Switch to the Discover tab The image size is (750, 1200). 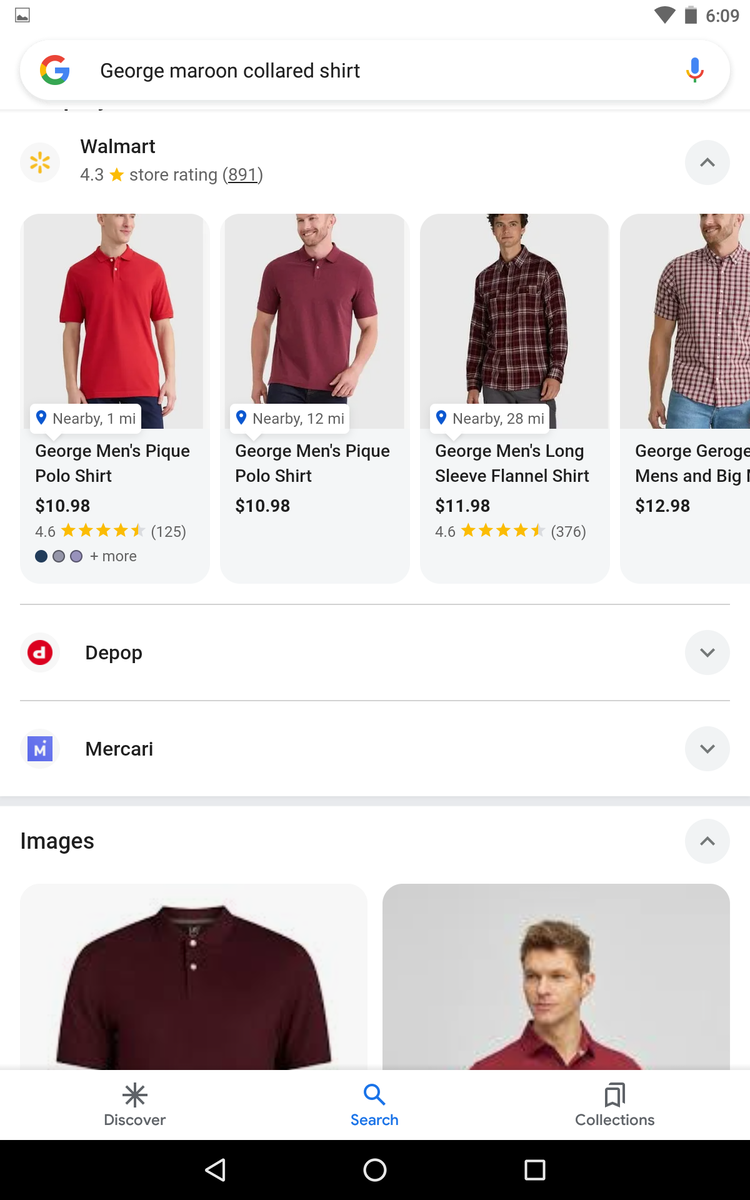(135, 1105)
